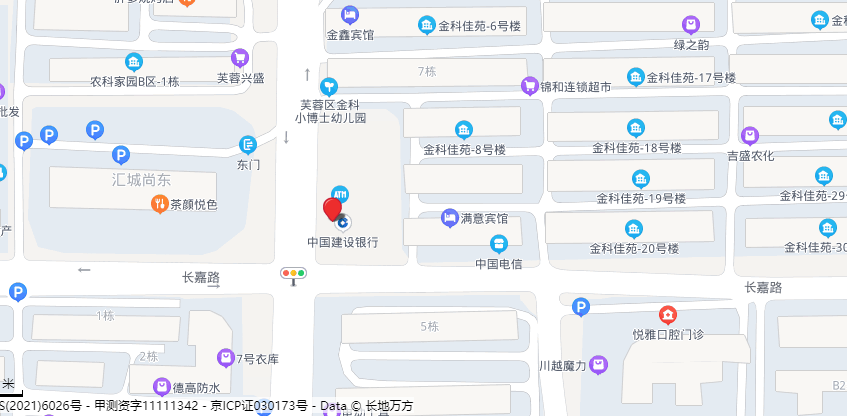Tap the 悦雅口腔门诊 clinic marker
Image resolution: width=847 pixels, height=417 pixels.
pyautogui.click(x=668, y=314)
